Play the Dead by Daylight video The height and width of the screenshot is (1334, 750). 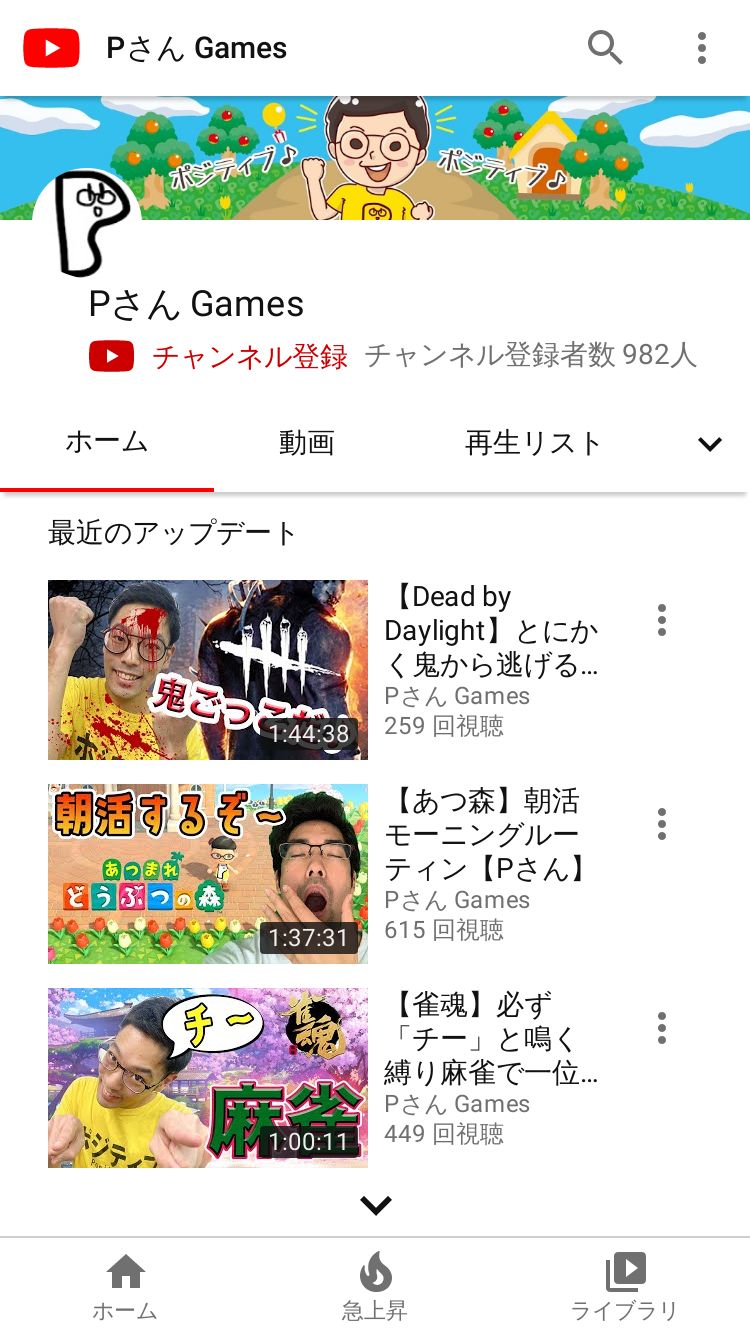(x=208, y=670)
